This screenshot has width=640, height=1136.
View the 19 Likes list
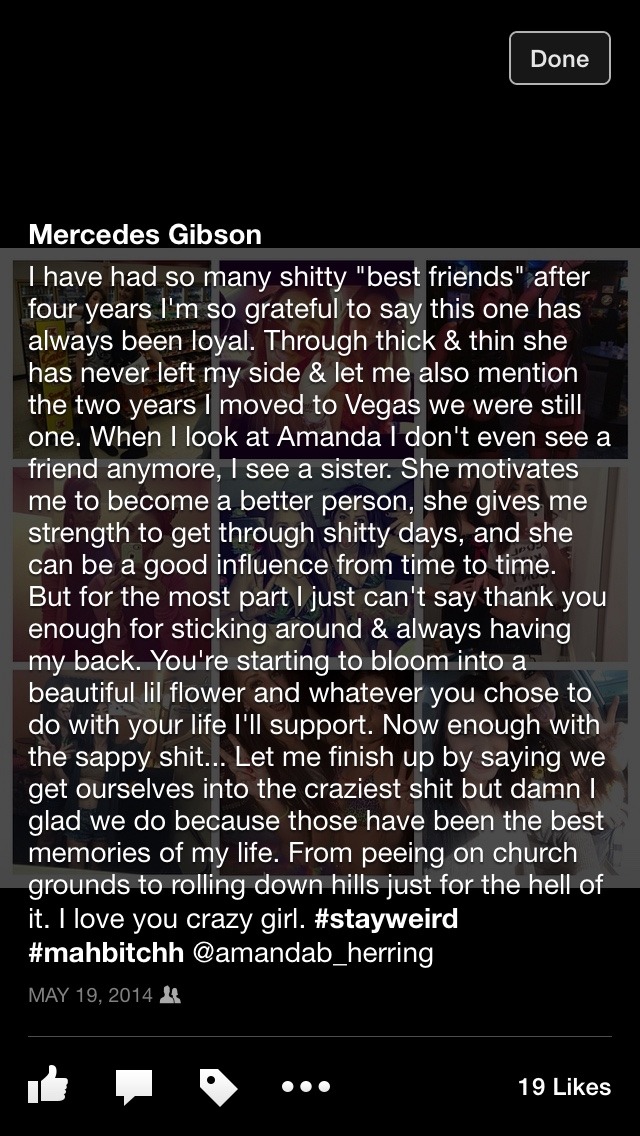(563, 1087)
